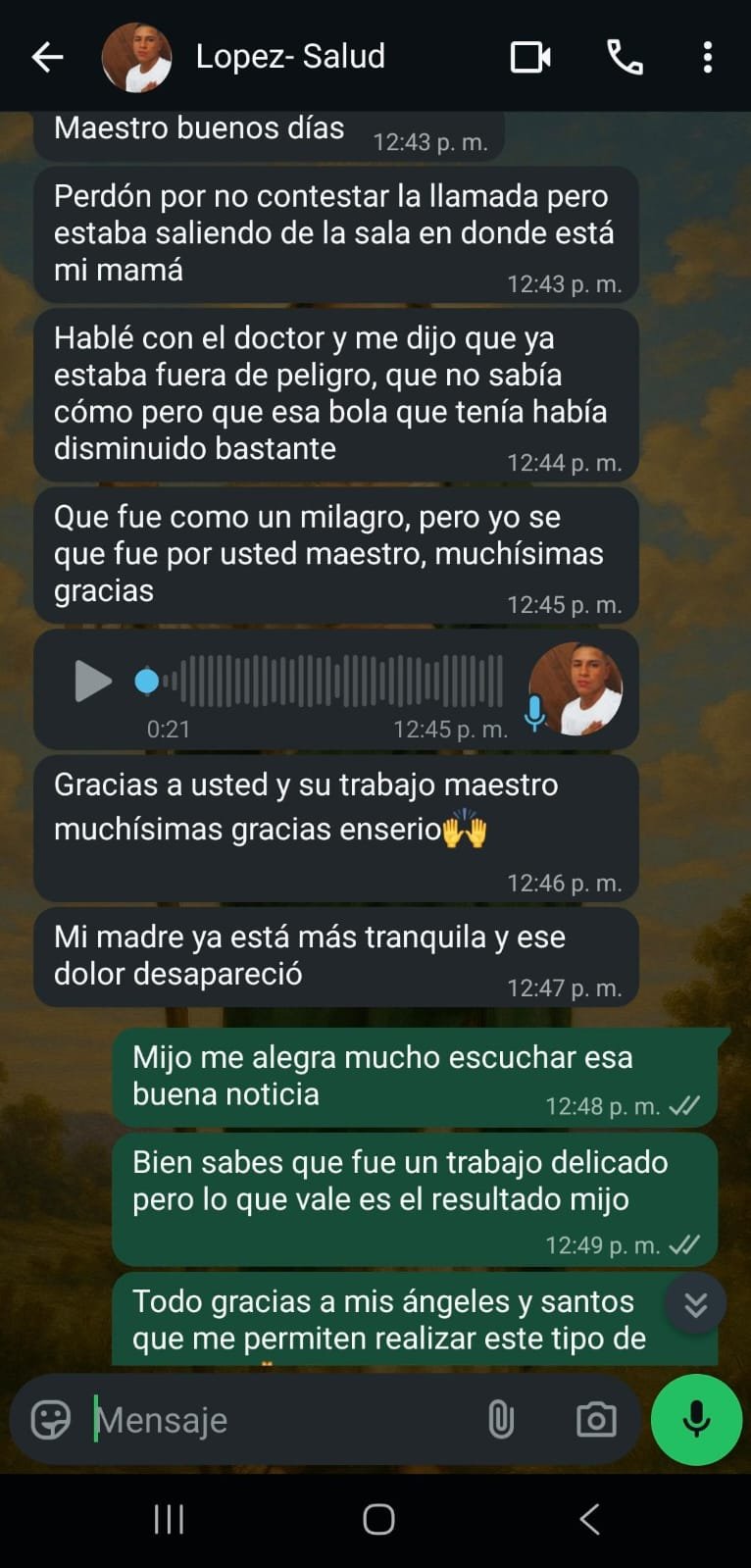Screen dimensions: 751x1568
Task: Switch to recent apps in navigation bar
Action: pos(169,1519)
